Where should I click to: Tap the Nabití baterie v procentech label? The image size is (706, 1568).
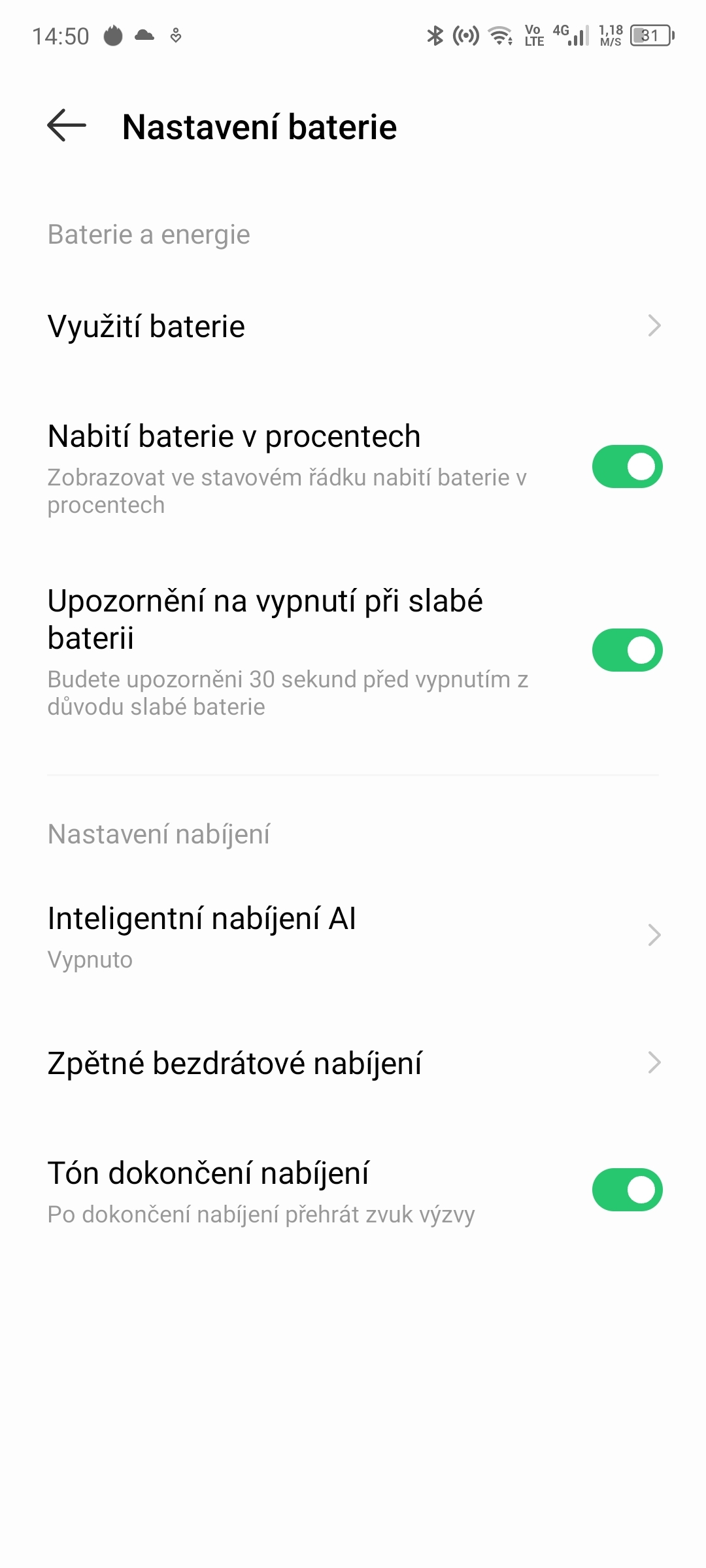click(234, 436)
